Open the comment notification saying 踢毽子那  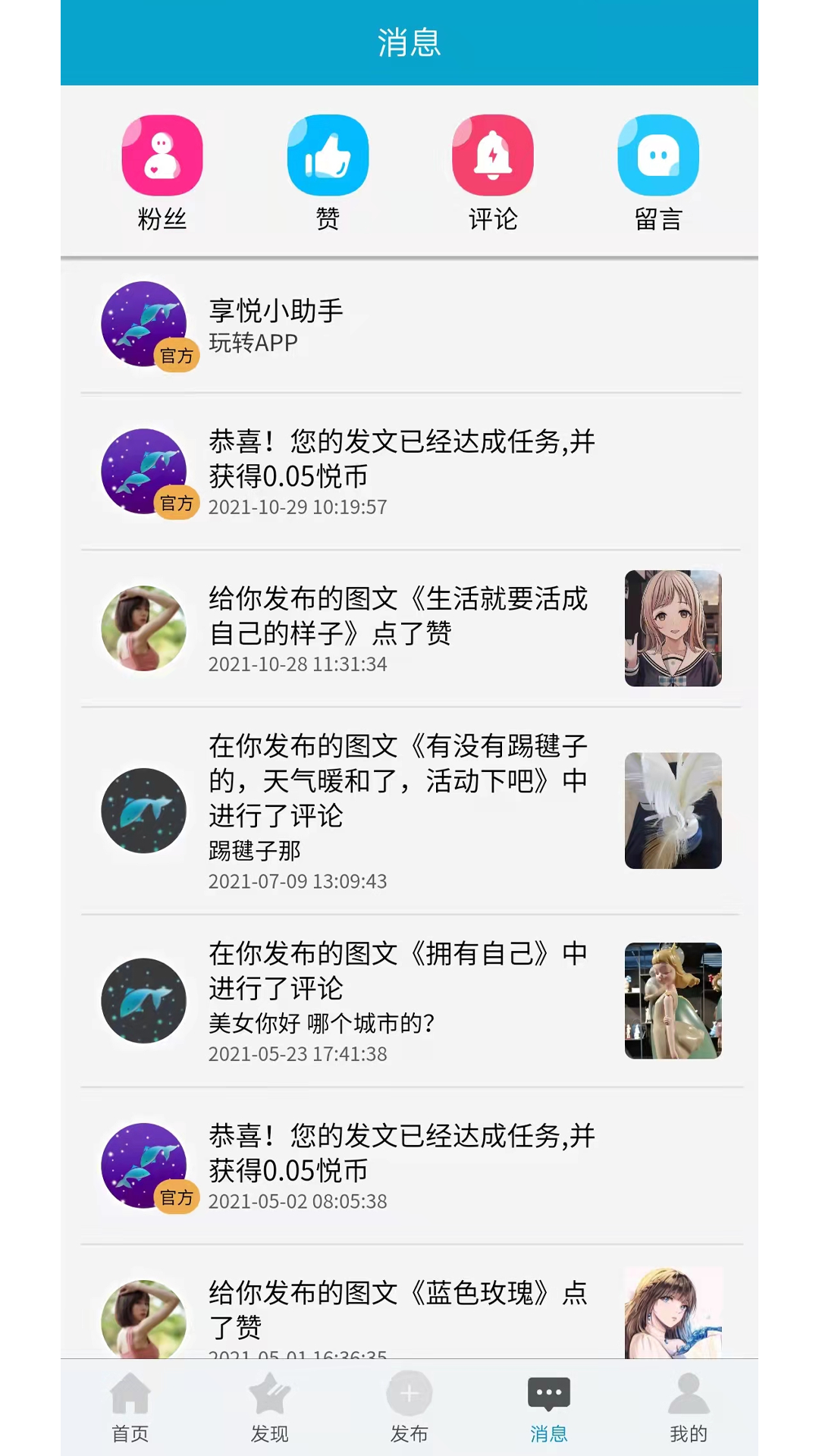point(398,811)
